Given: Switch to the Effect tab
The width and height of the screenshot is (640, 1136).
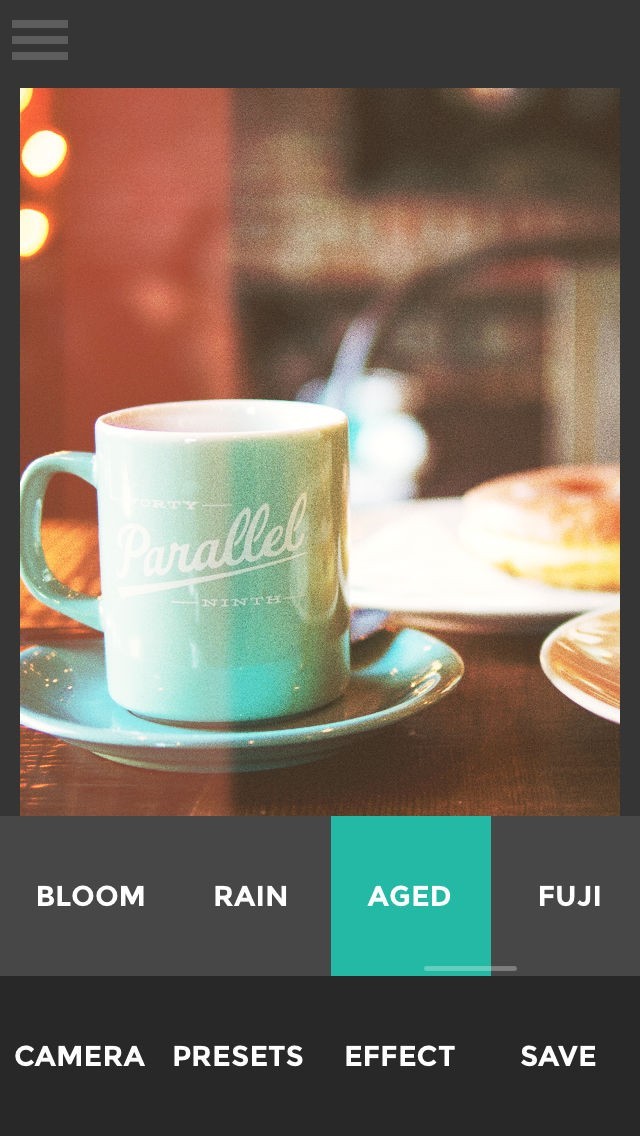Looking at the screenshot, I should point(399,1056).
